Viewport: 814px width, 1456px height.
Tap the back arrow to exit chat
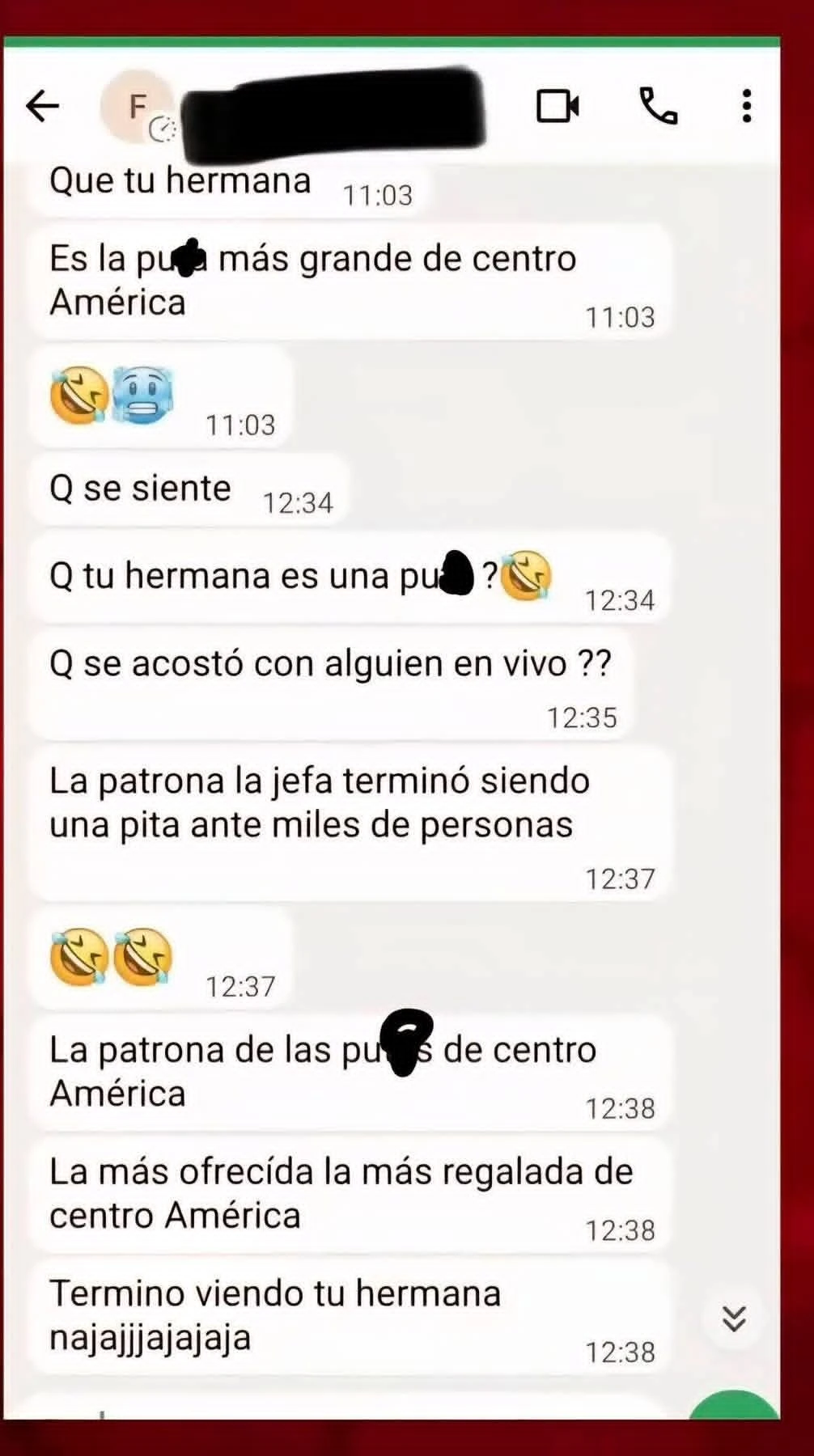pos(43,104)
